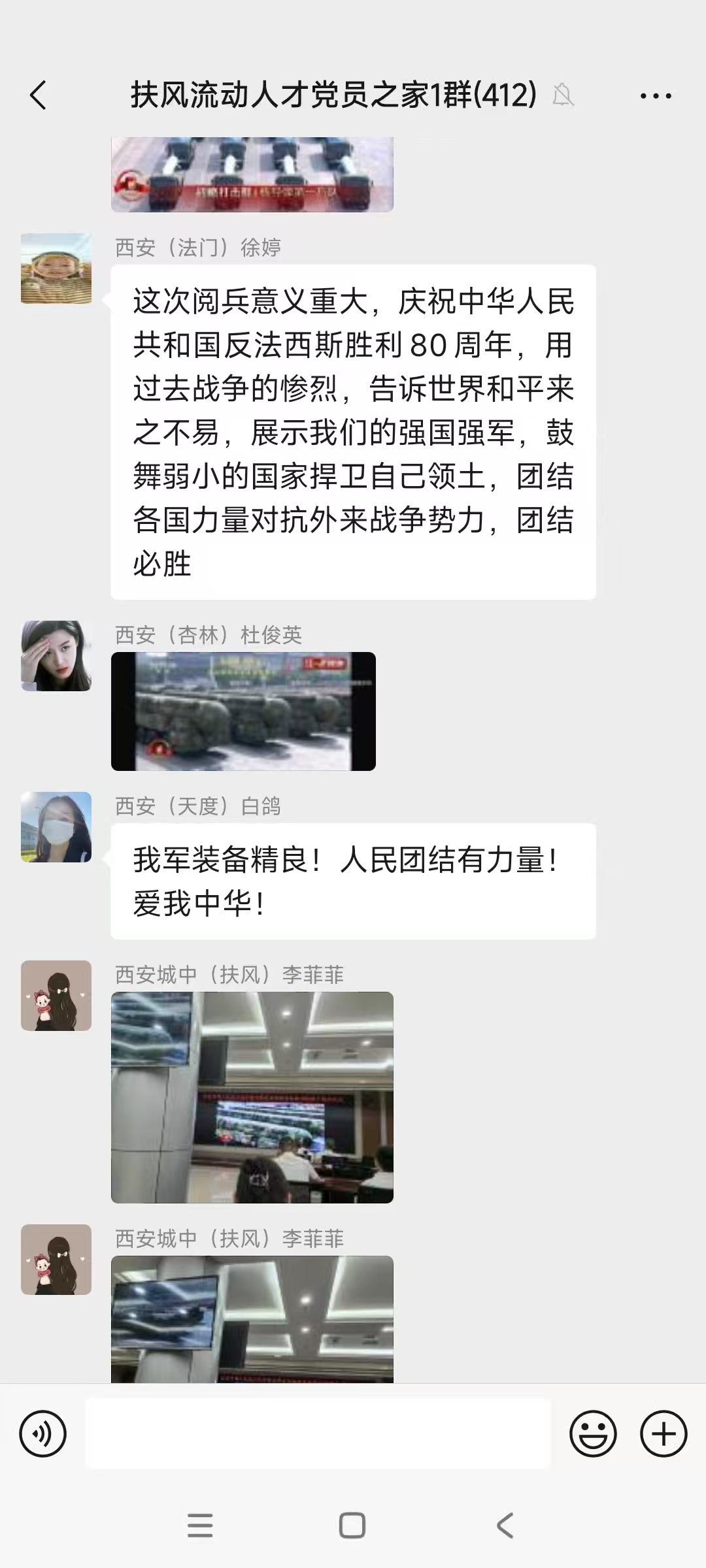This screenshot has height=1568, width=706.
Task: Open the group chat's three-dot menu
Action: click(x=655, y=96)
